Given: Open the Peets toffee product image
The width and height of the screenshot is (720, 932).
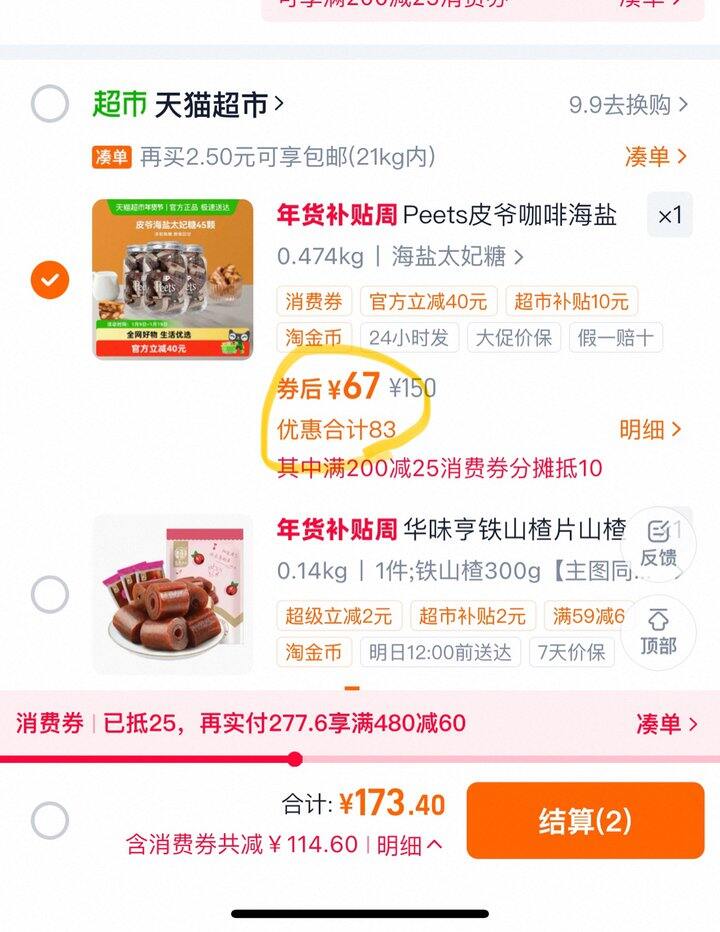Looking at the screenshot, I should pyautogui.click(x=173, y=280).
